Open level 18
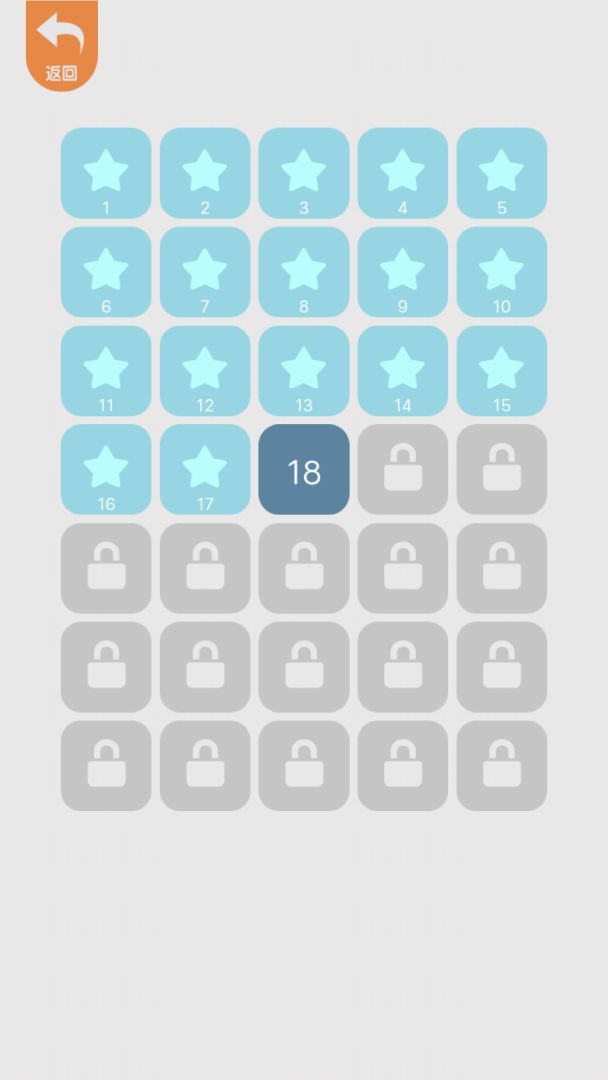Image resolution: width=608 pixels, height=1080 pixels. 304,470
